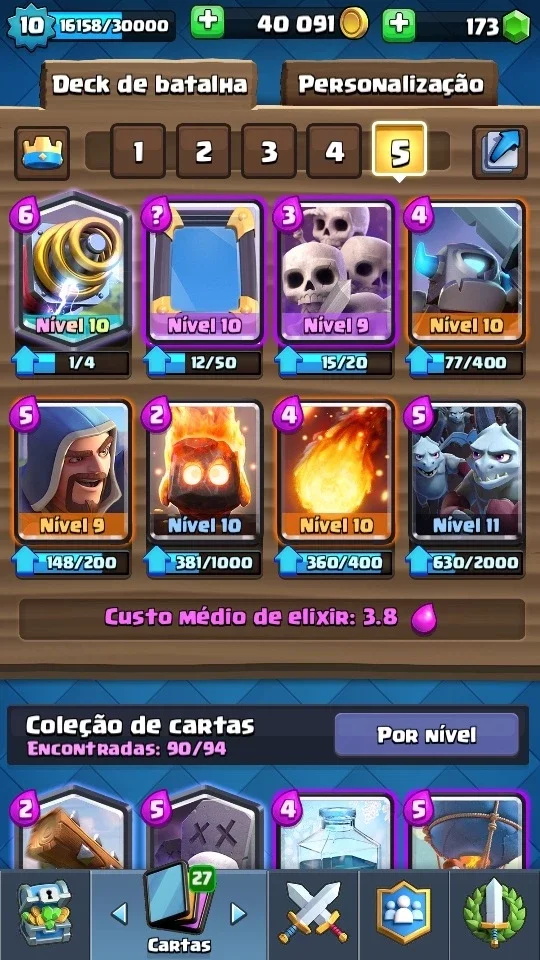The width and height of the screenshot is (540, 960).
Task: Open the Minion Horde card, Nível 11
Action: pos(467,471)
